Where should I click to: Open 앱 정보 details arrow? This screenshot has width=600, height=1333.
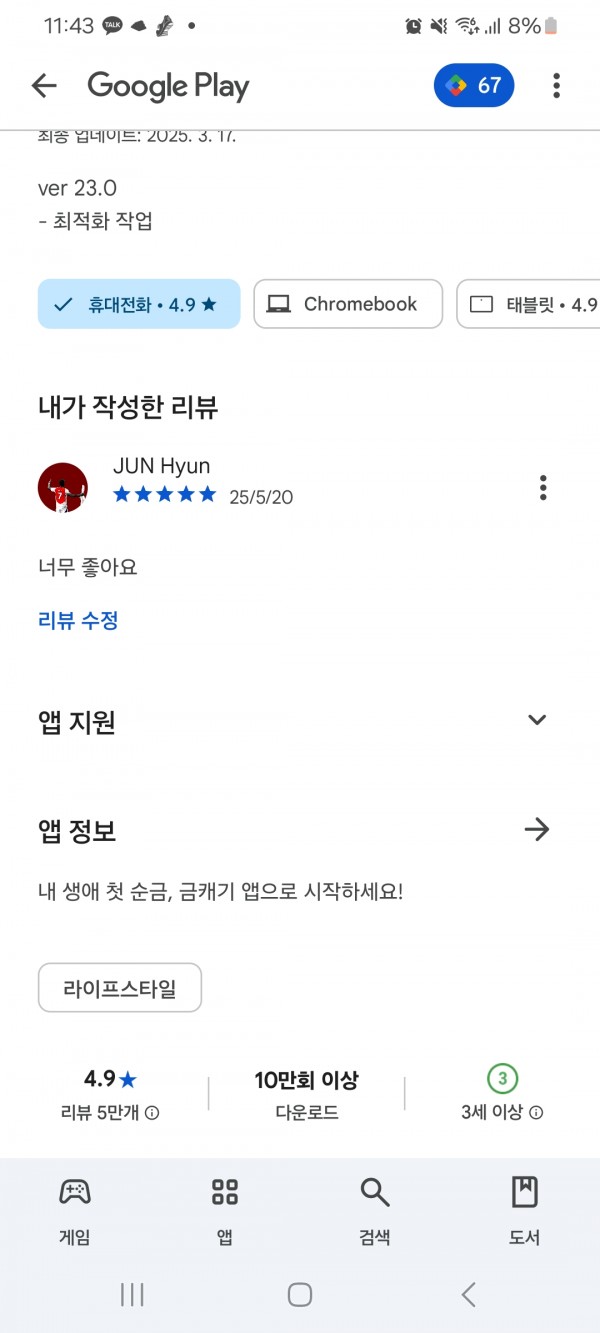click(537, 829)
